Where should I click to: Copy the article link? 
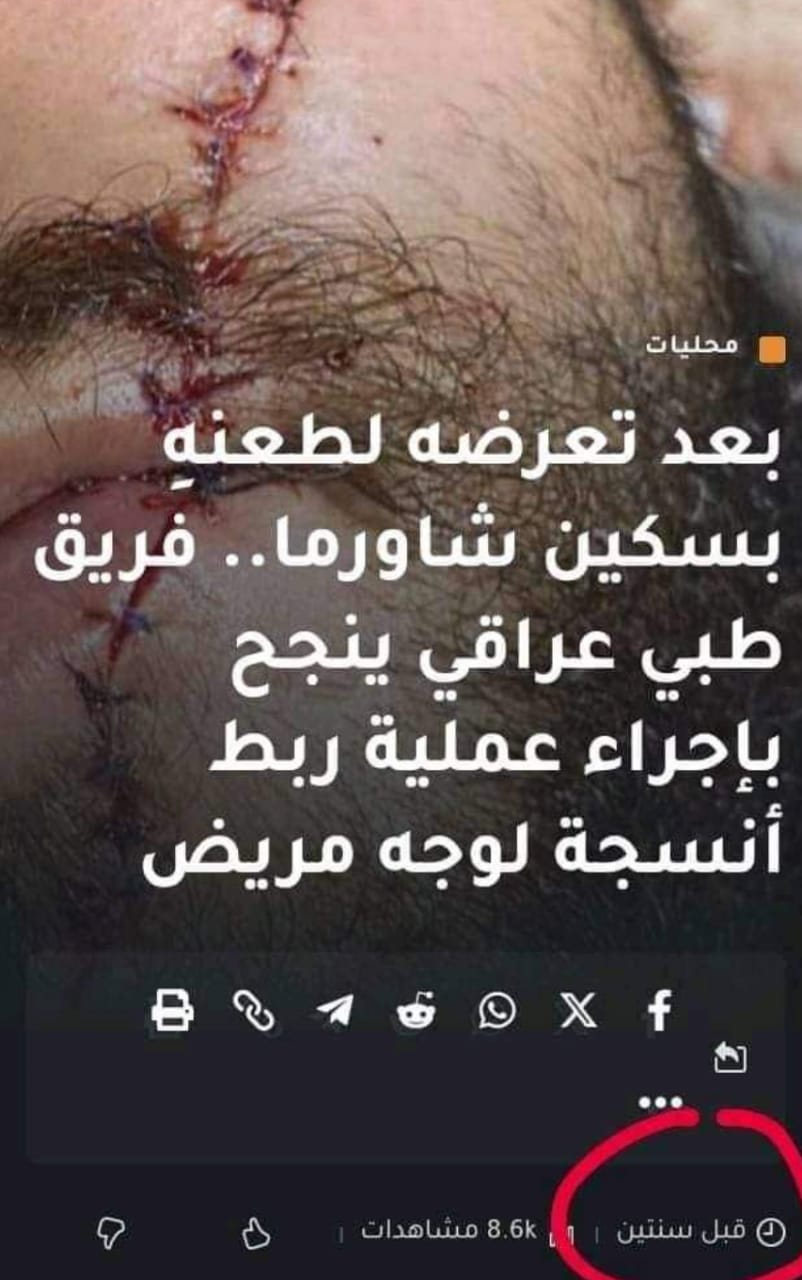(253, 1012)
